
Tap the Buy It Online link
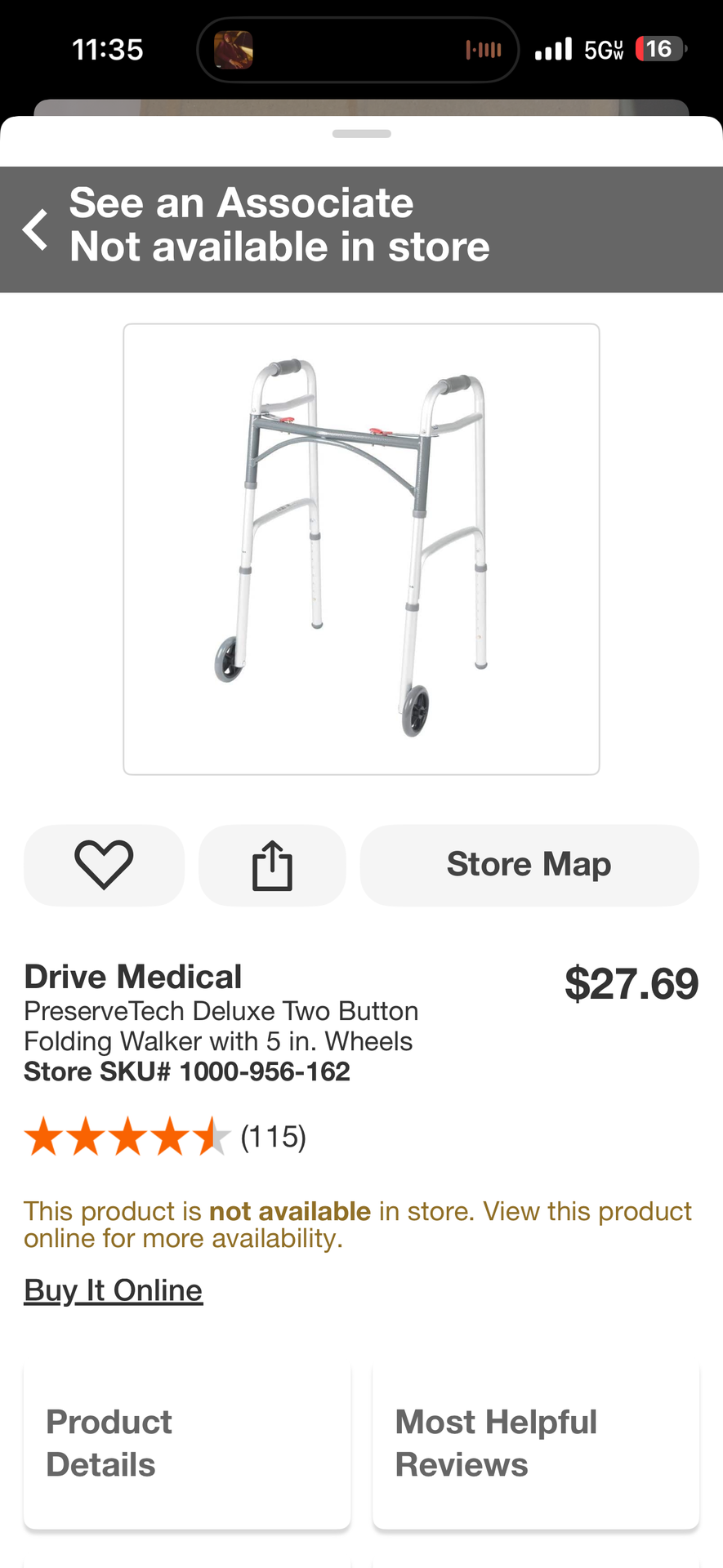pos(114,1290)
